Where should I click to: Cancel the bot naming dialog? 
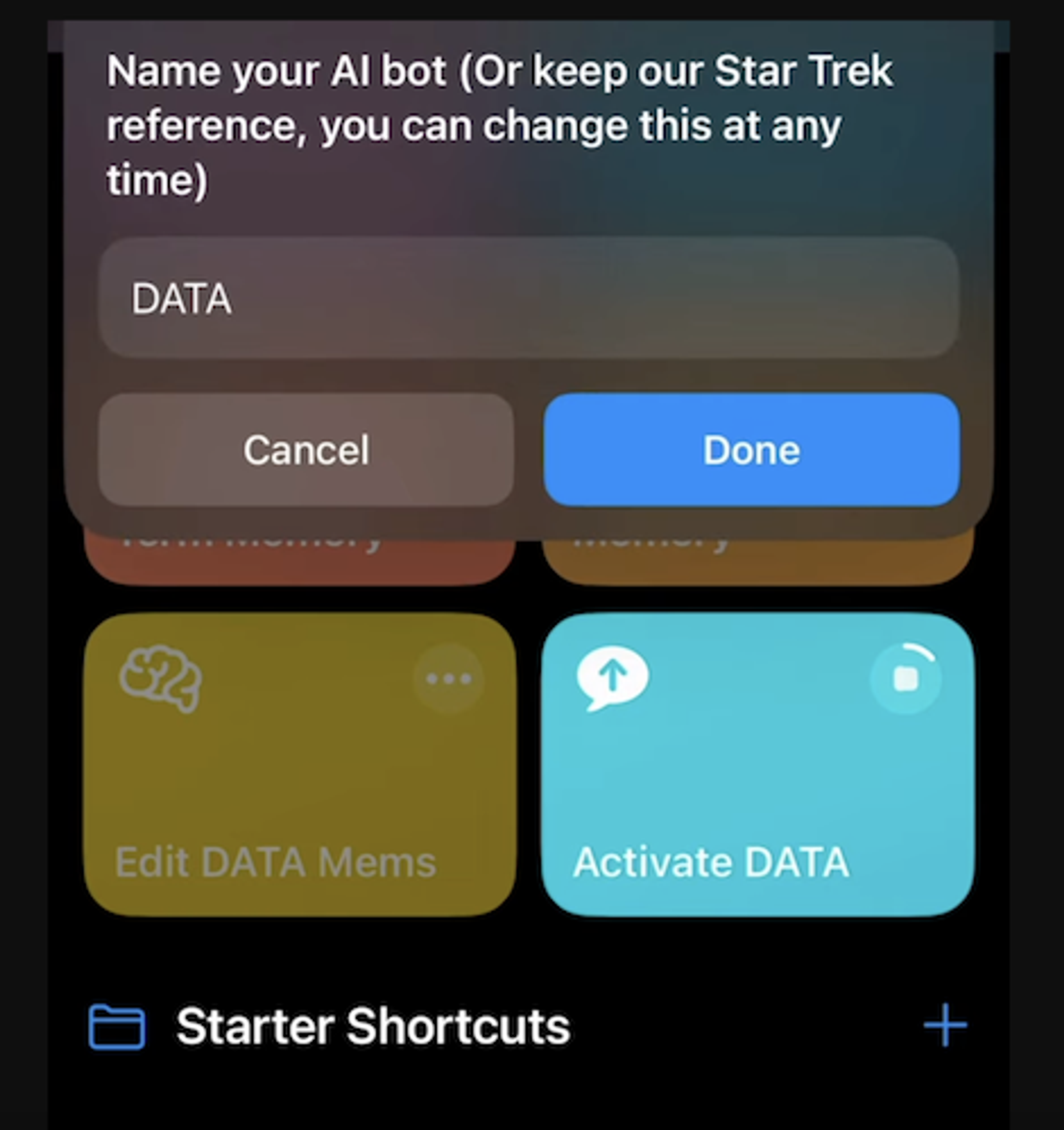306,450
